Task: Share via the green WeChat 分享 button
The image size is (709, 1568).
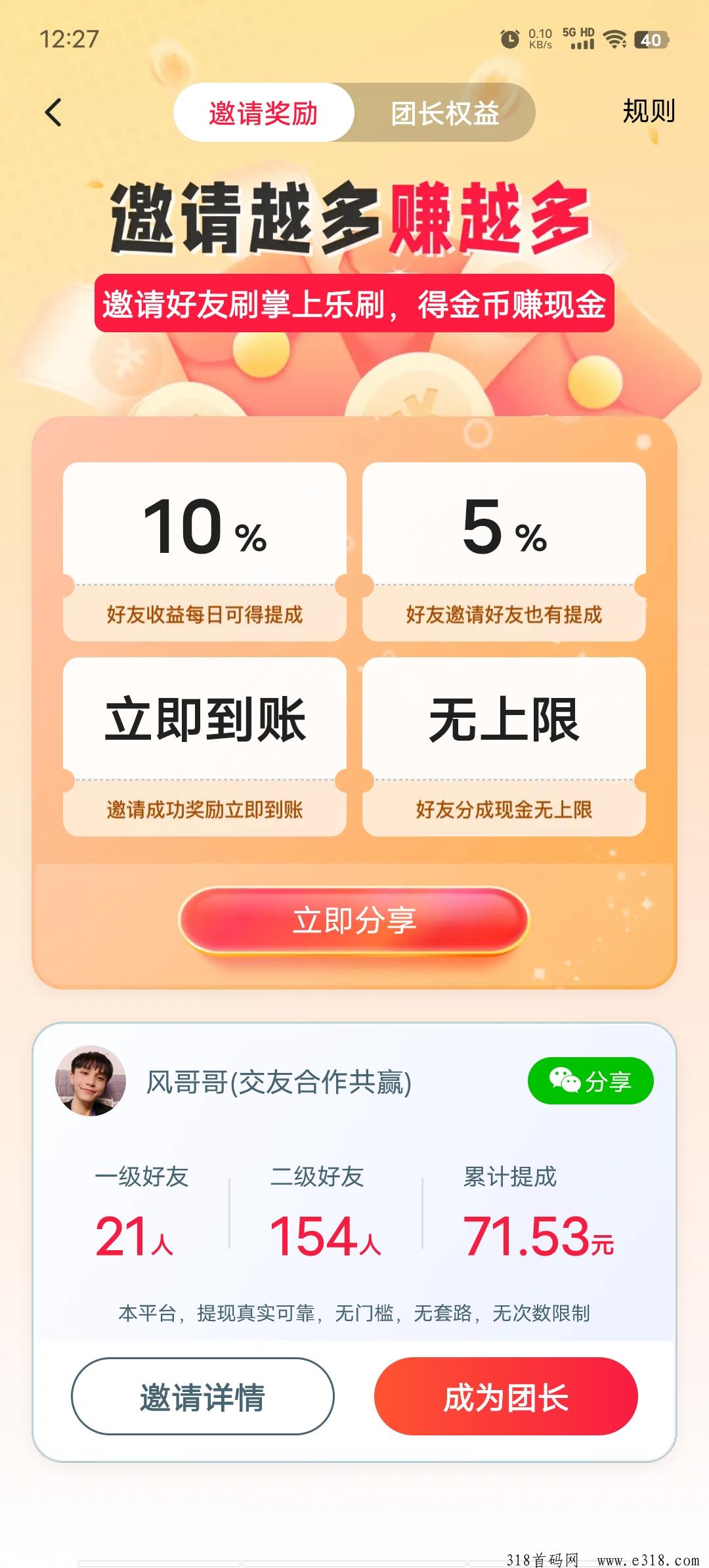Action: 590,1081
